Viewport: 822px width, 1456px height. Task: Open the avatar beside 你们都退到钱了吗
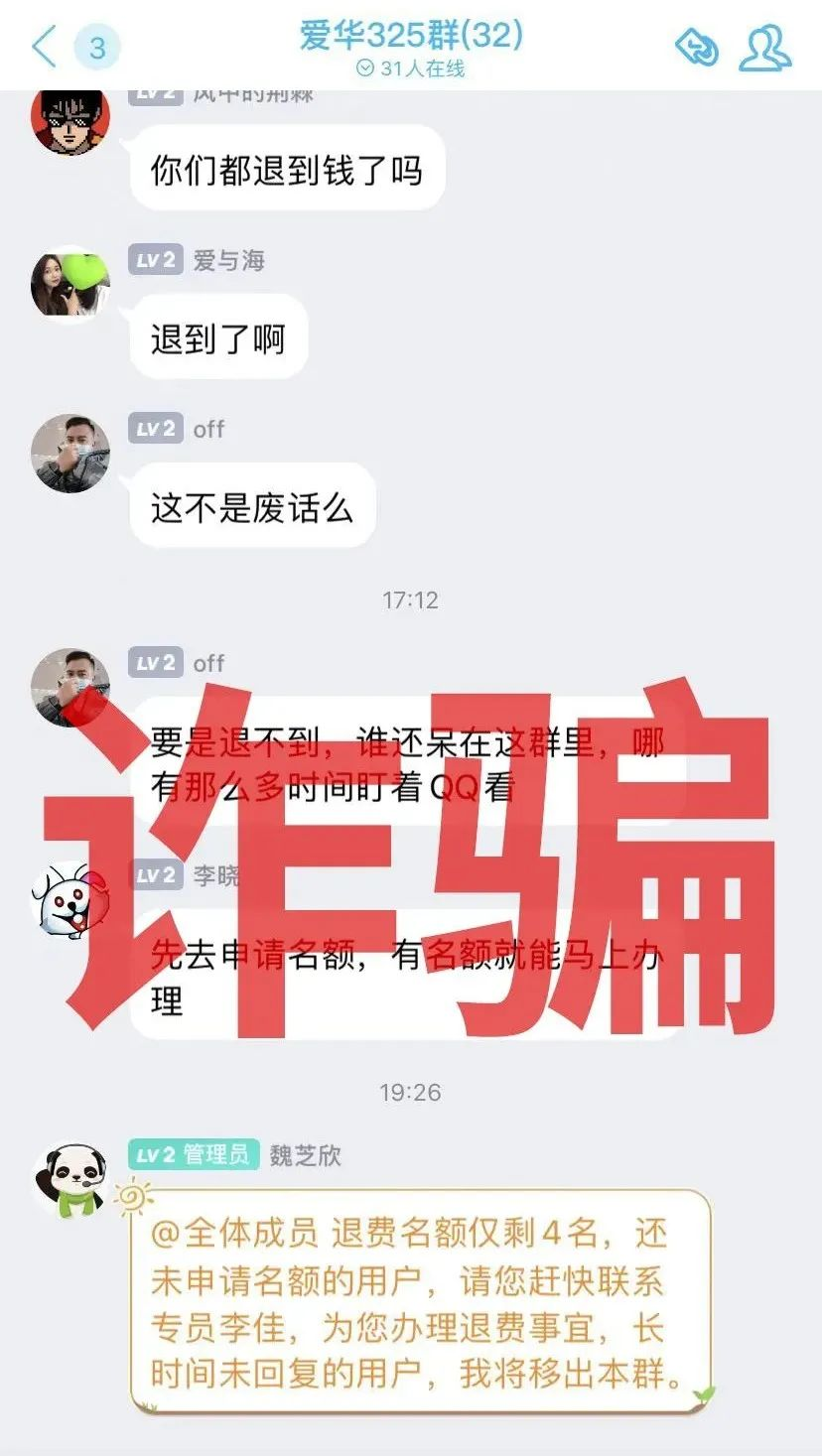coord(69,121)
